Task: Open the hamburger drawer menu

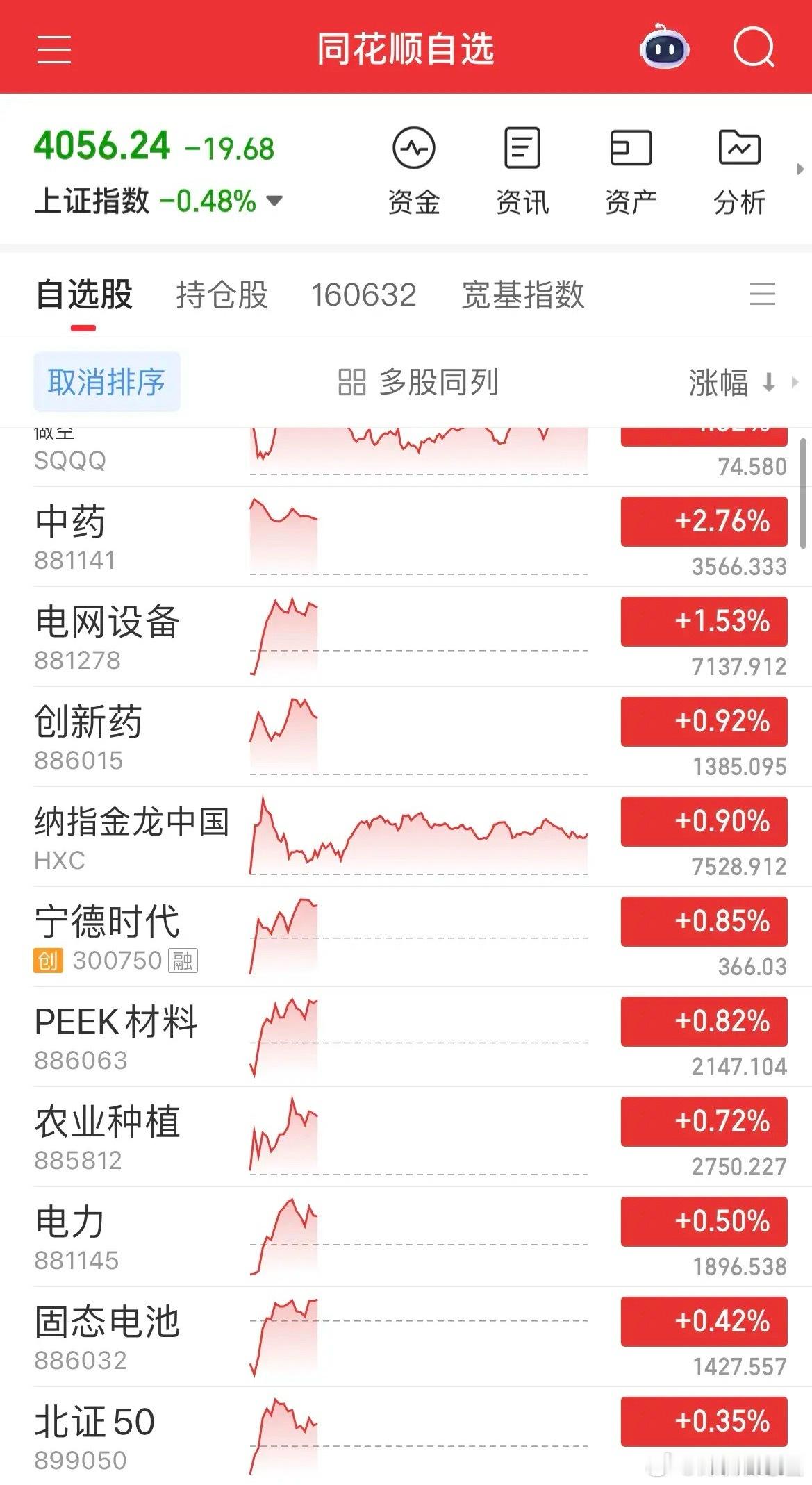Action: click(x=54, y=49)
